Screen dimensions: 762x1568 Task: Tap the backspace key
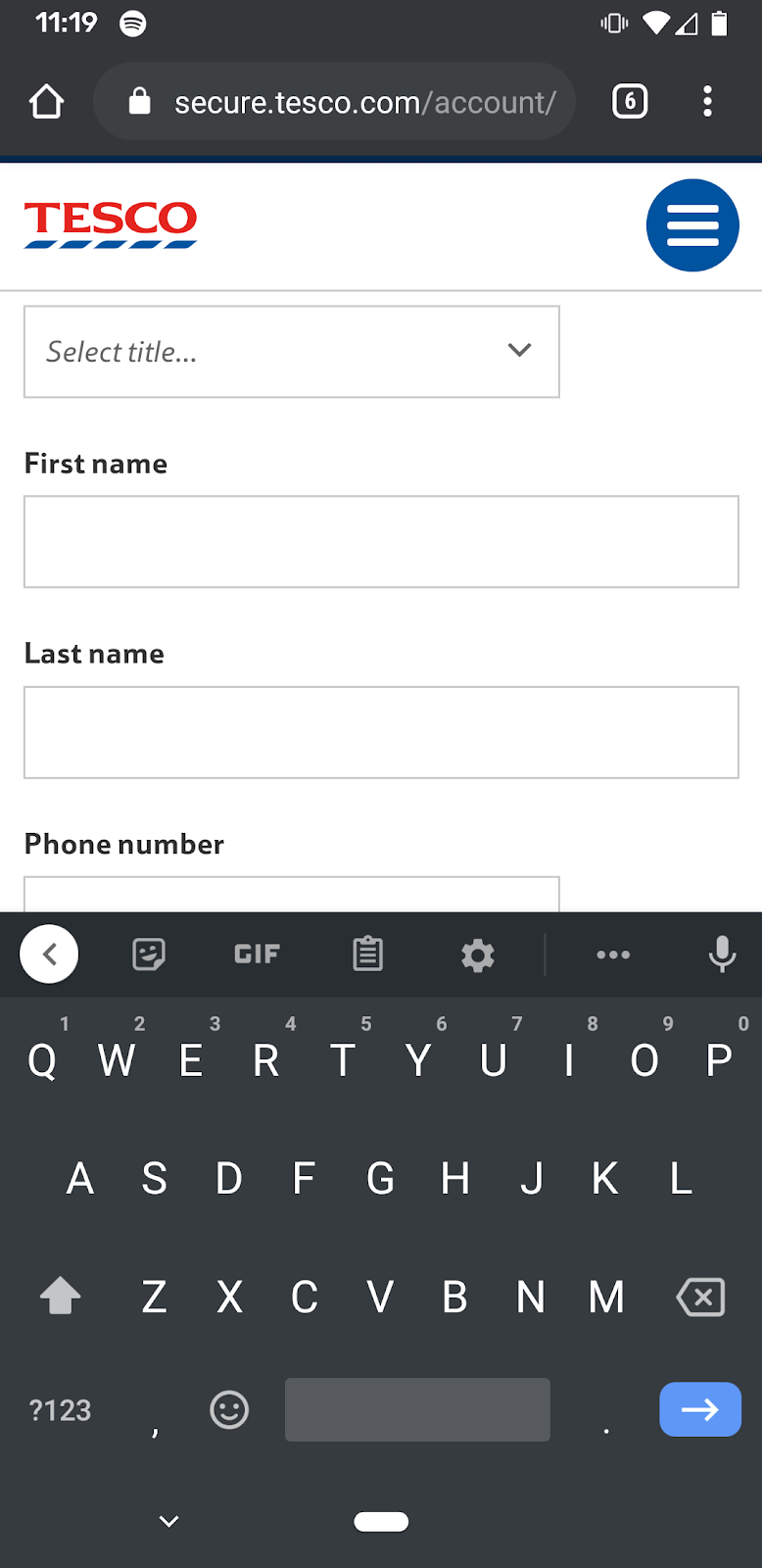click(700, 1296)
